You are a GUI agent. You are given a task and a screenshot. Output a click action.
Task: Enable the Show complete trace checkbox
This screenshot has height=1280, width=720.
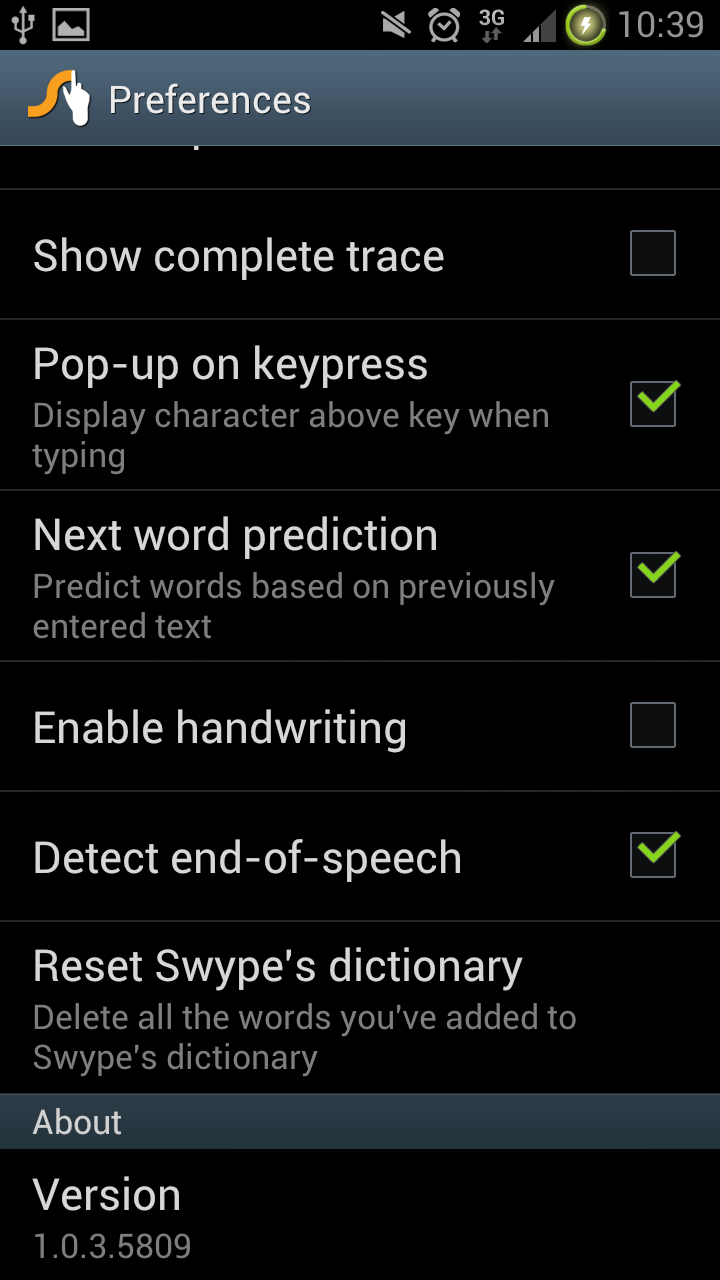(x=652, y=254)
